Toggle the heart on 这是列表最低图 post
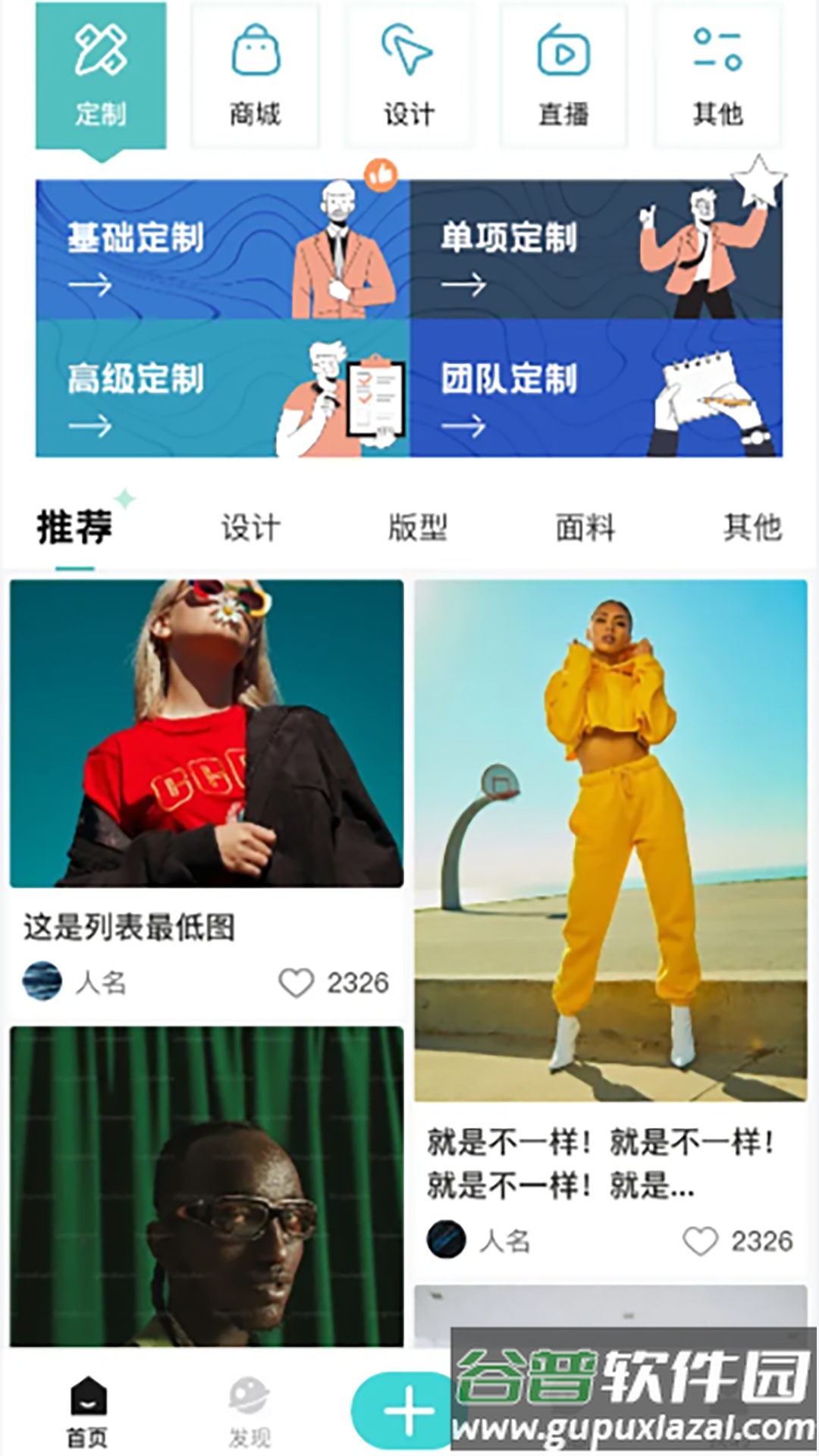This screenshot has width=819, height=1456. (298, 981)
